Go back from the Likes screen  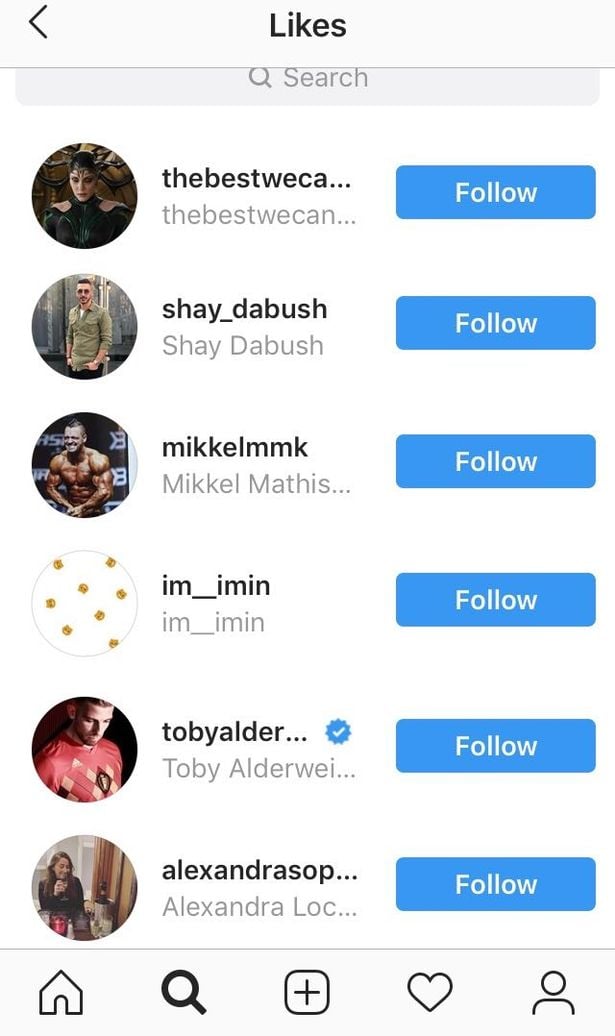(38, 23)
